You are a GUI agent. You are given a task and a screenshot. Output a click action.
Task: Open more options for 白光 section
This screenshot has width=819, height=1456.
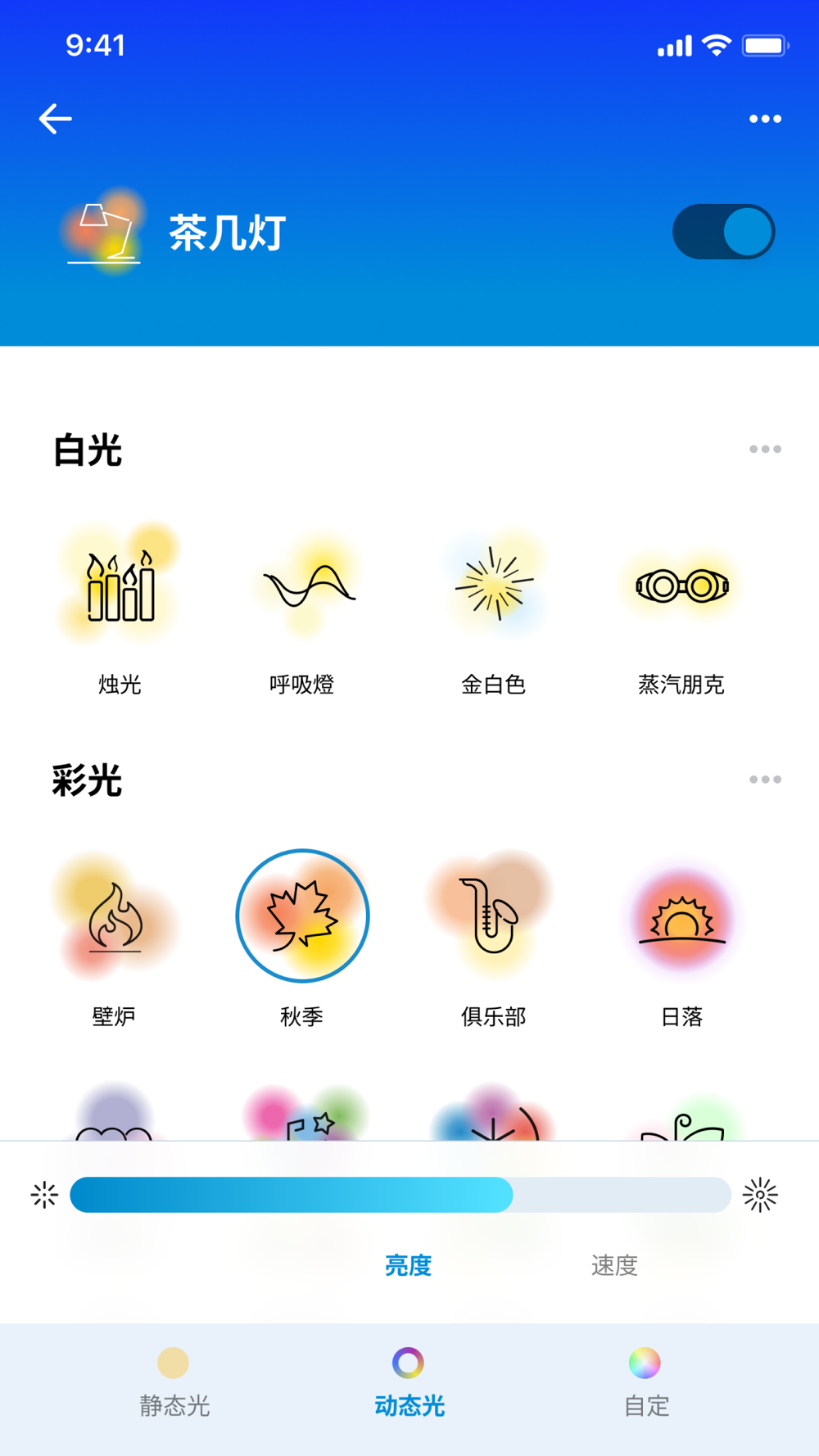pos(765,449)
